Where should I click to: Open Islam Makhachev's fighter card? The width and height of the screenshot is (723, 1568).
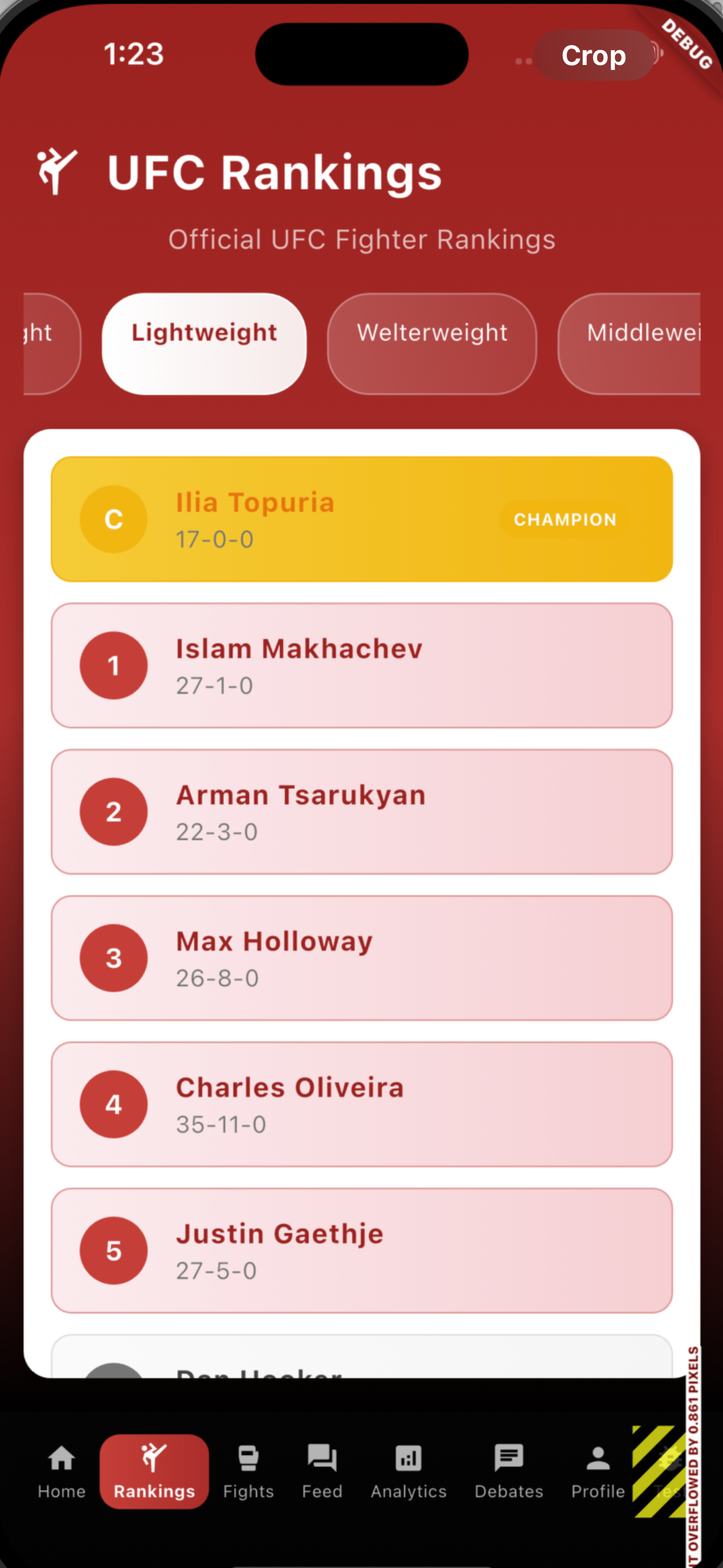click(x=361, y=666)
